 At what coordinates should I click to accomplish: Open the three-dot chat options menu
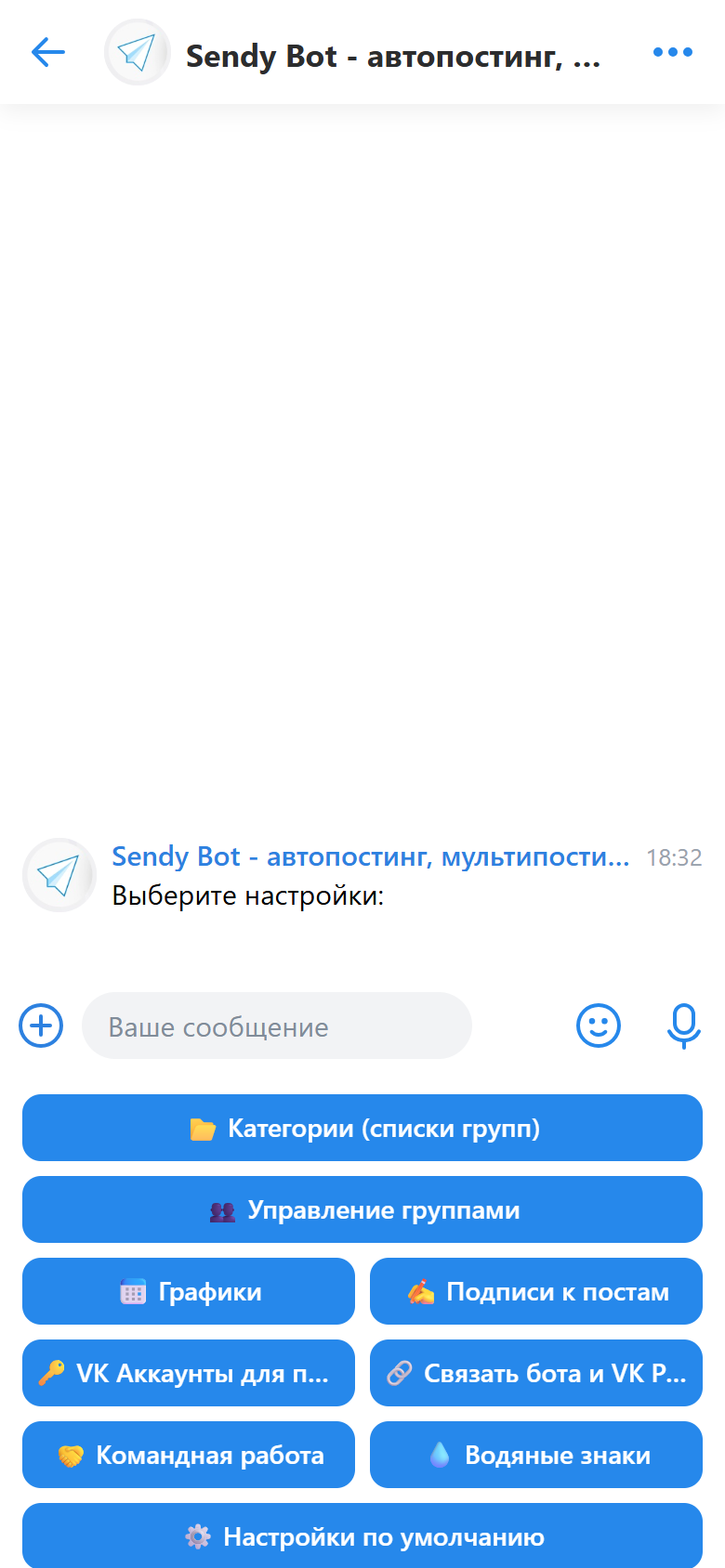pyautogui.click(x=672, y=52)
